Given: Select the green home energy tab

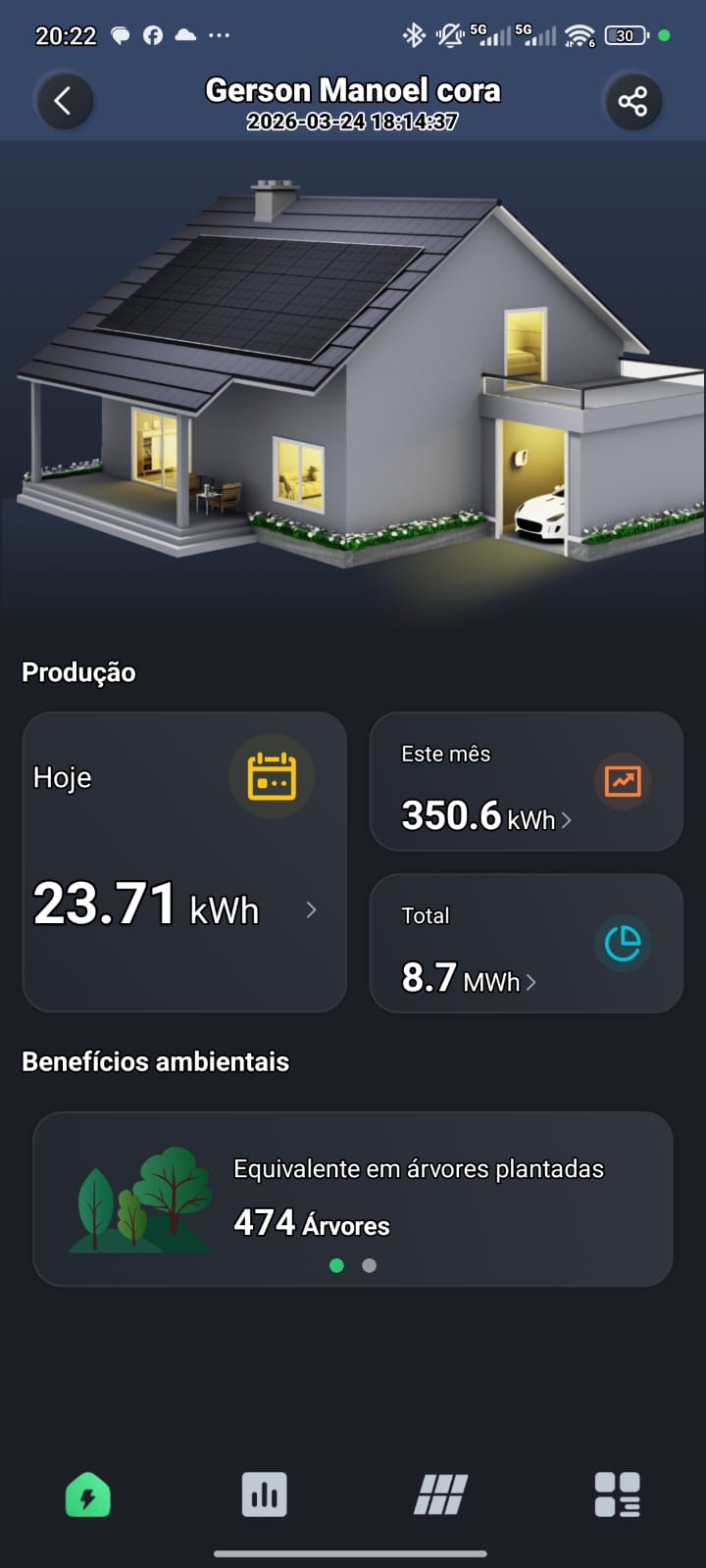Looking at the screenshot, I should 88,1495.
